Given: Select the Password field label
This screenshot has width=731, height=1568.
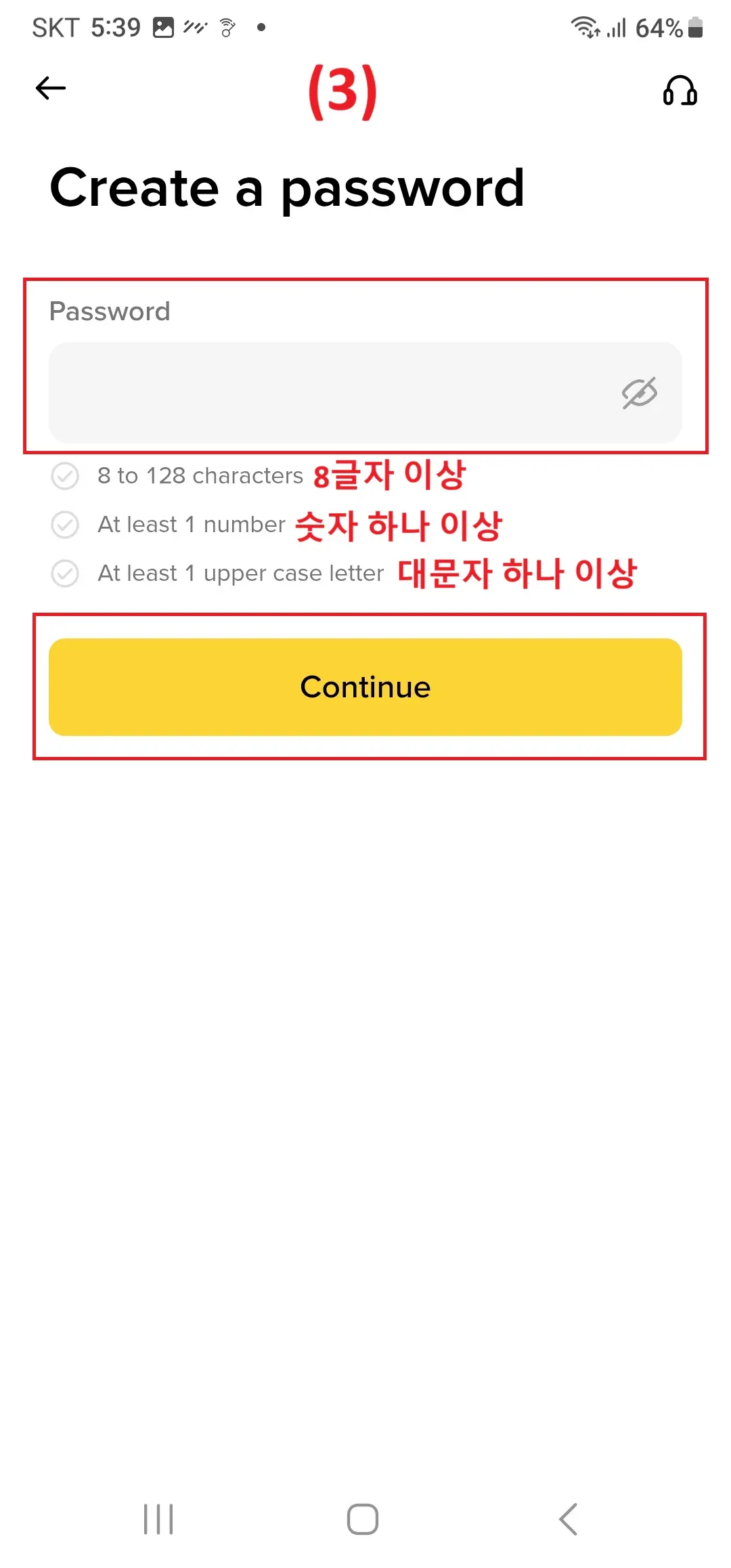Looking at the screenshot, I should [x=109, y=311].
